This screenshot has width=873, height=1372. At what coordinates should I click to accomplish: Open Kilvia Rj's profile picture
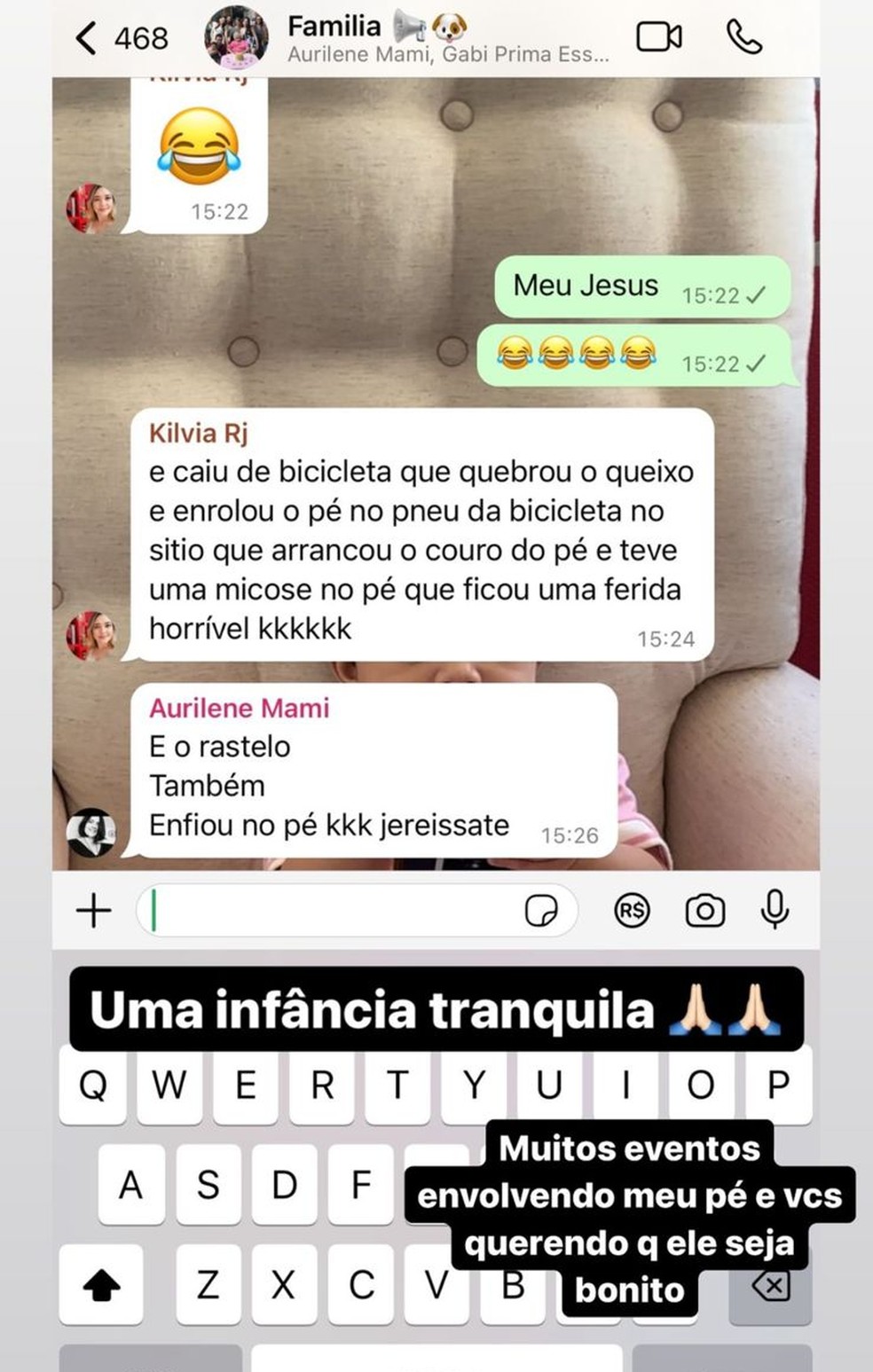pos(90,635)
